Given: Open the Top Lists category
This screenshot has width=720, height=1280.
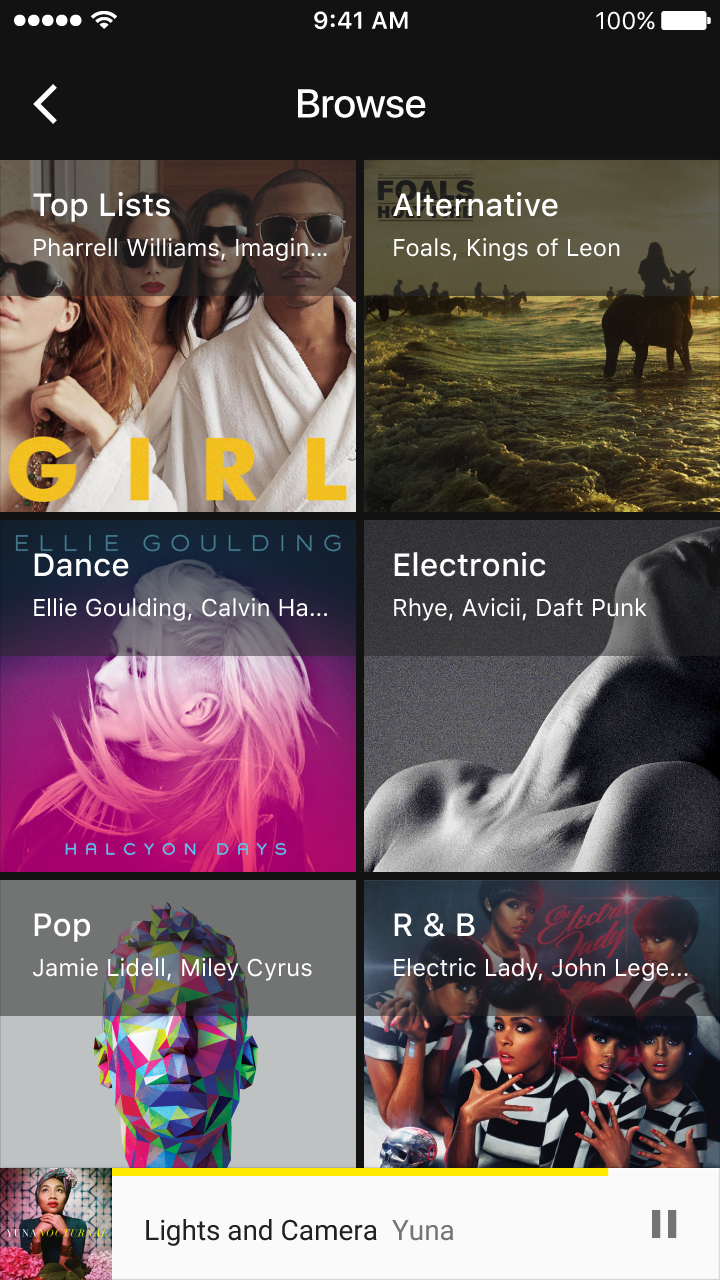Looking at the screenshot, I should pyautogui.click(x=178, y=336).
